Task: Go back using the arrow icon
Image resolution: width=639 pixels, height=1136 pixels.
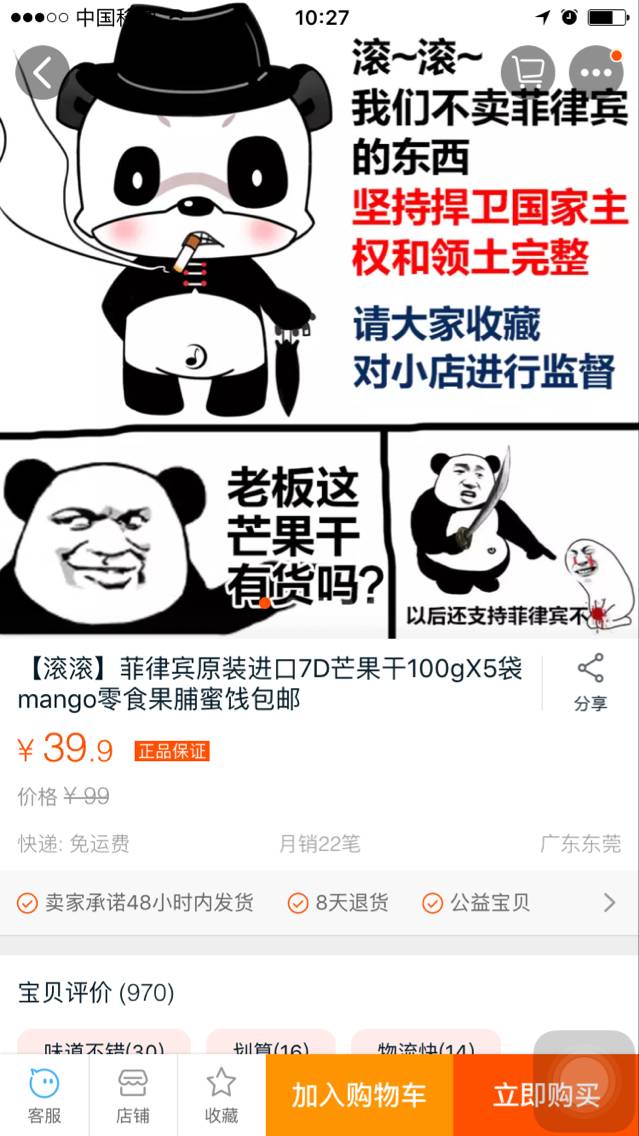Action: (x=42, y=72)
